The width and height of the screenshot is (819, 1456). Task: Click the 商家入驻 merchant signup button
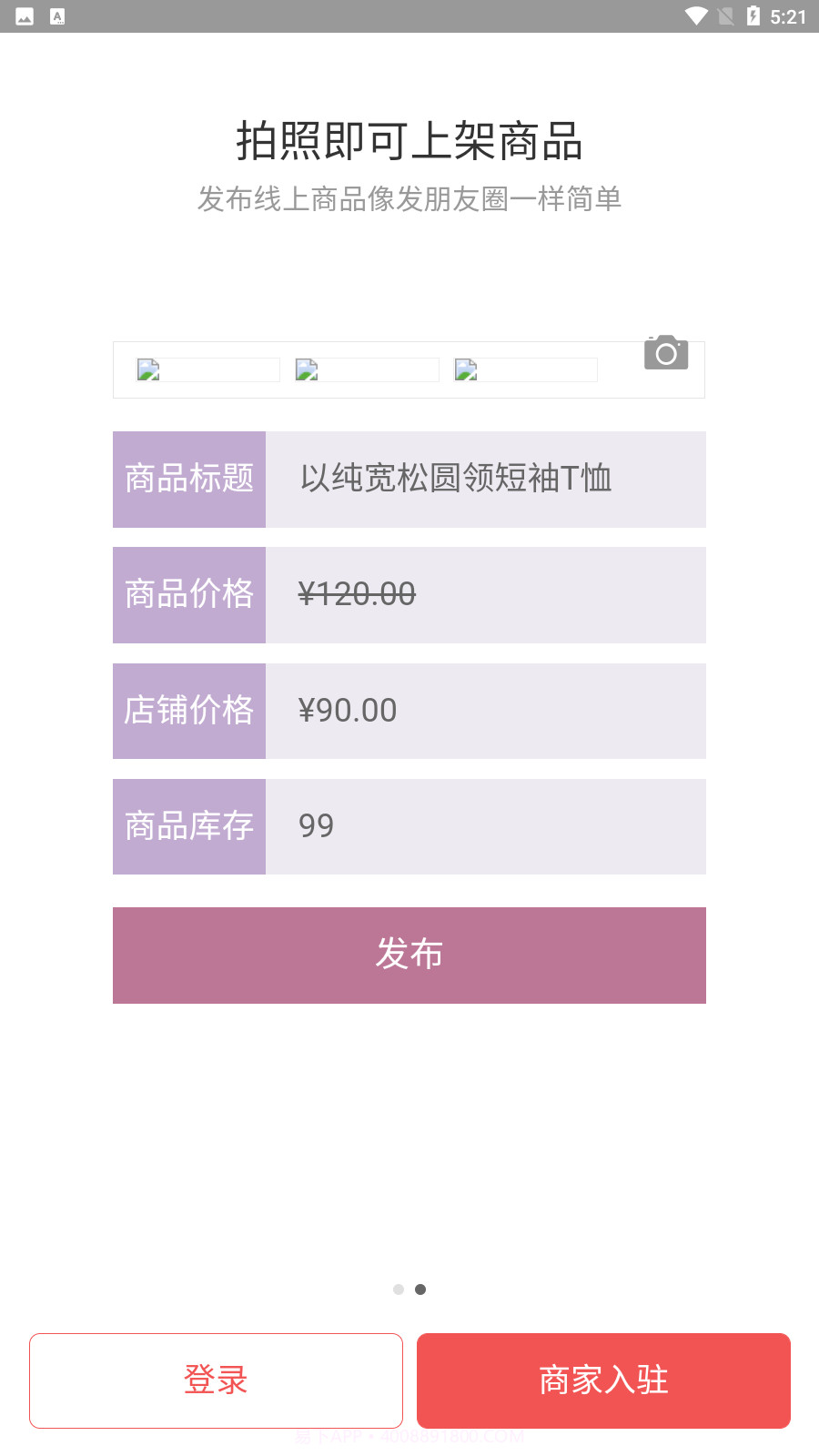point(603,1380)
